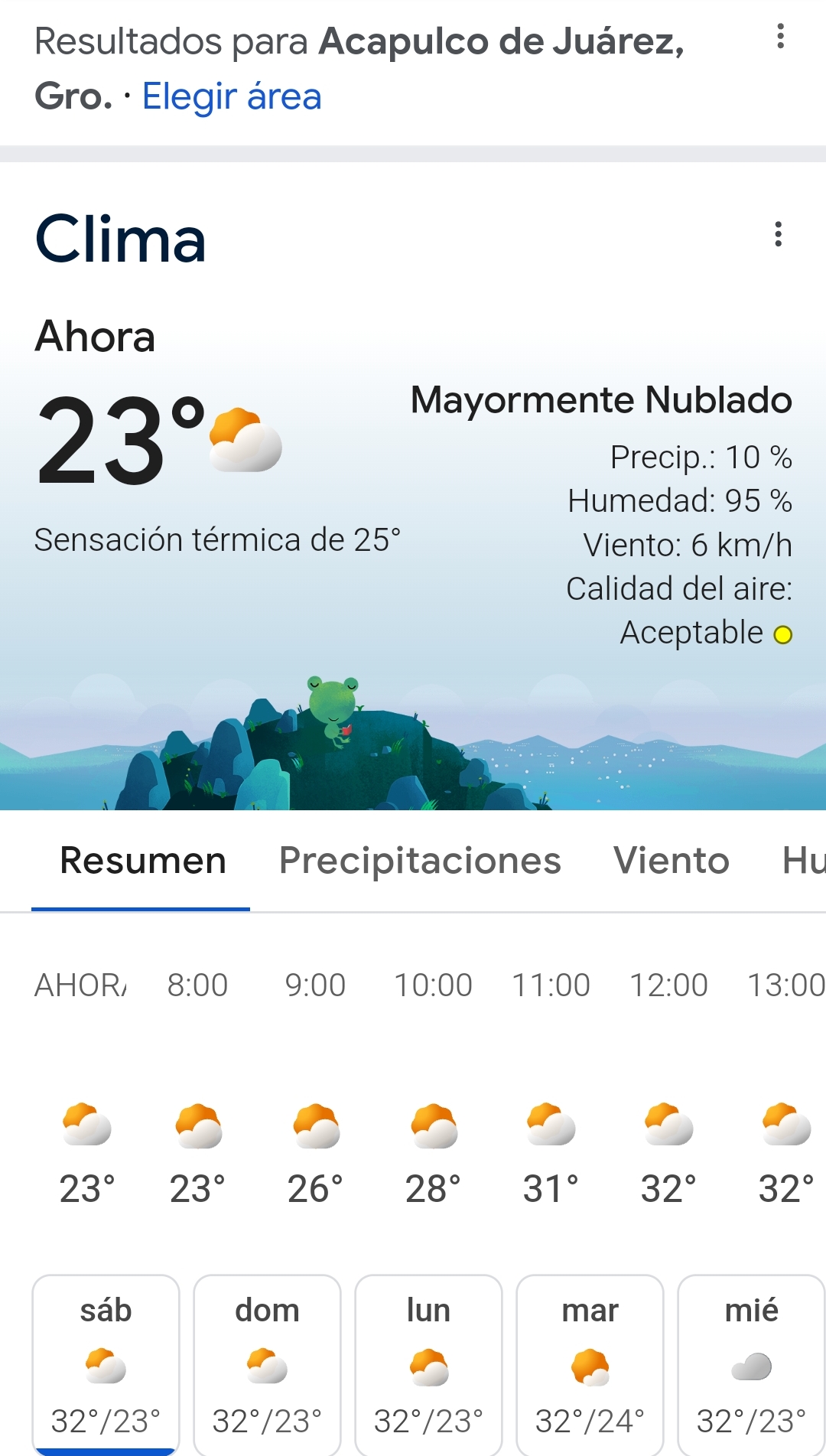The height and width of the screenshot is (1456, 826).
Task: Select the Resumen tab
Action: point(142,861)
